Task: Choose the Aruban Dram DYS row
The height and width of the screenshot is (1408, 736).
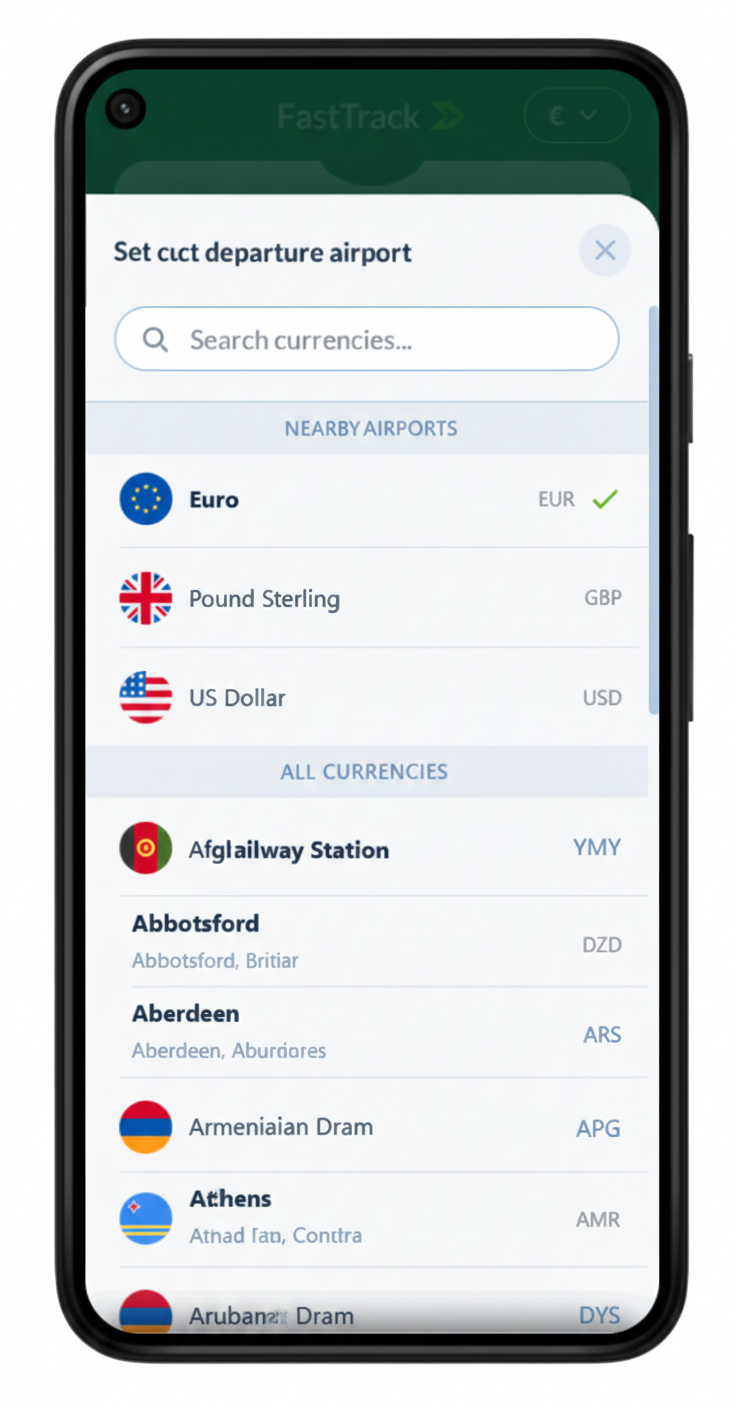Action: [367, 1313]
